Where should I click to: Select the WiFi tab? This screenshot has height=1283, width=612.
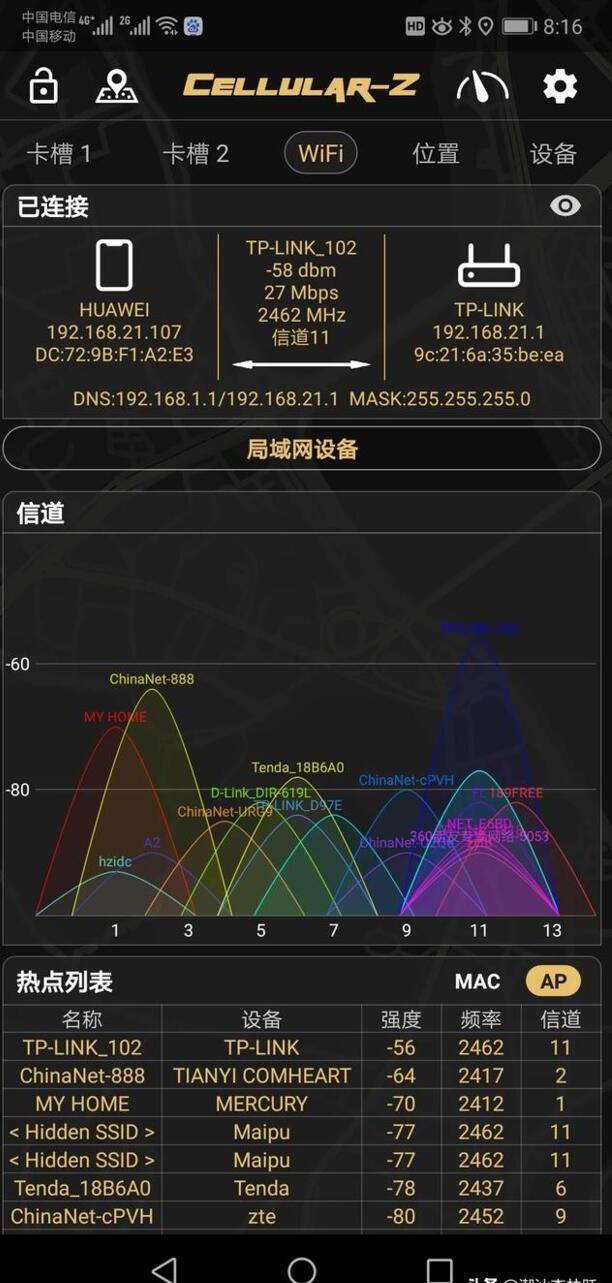pos(320,153)
